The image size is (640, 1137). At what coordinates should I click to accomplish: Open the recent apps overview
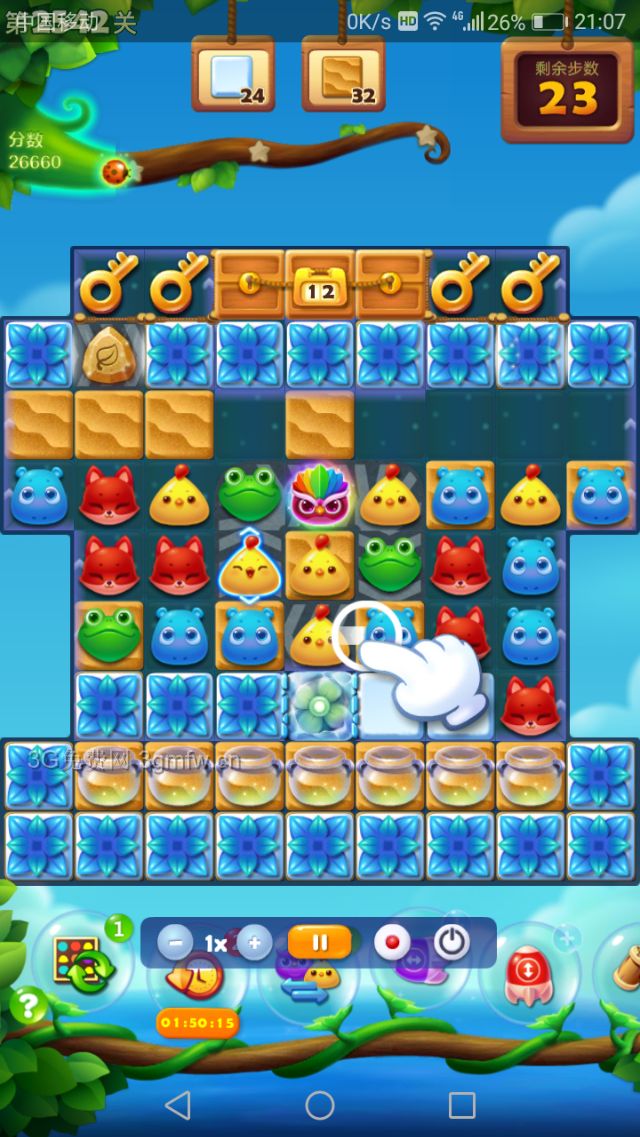[x=462, y=1104]
